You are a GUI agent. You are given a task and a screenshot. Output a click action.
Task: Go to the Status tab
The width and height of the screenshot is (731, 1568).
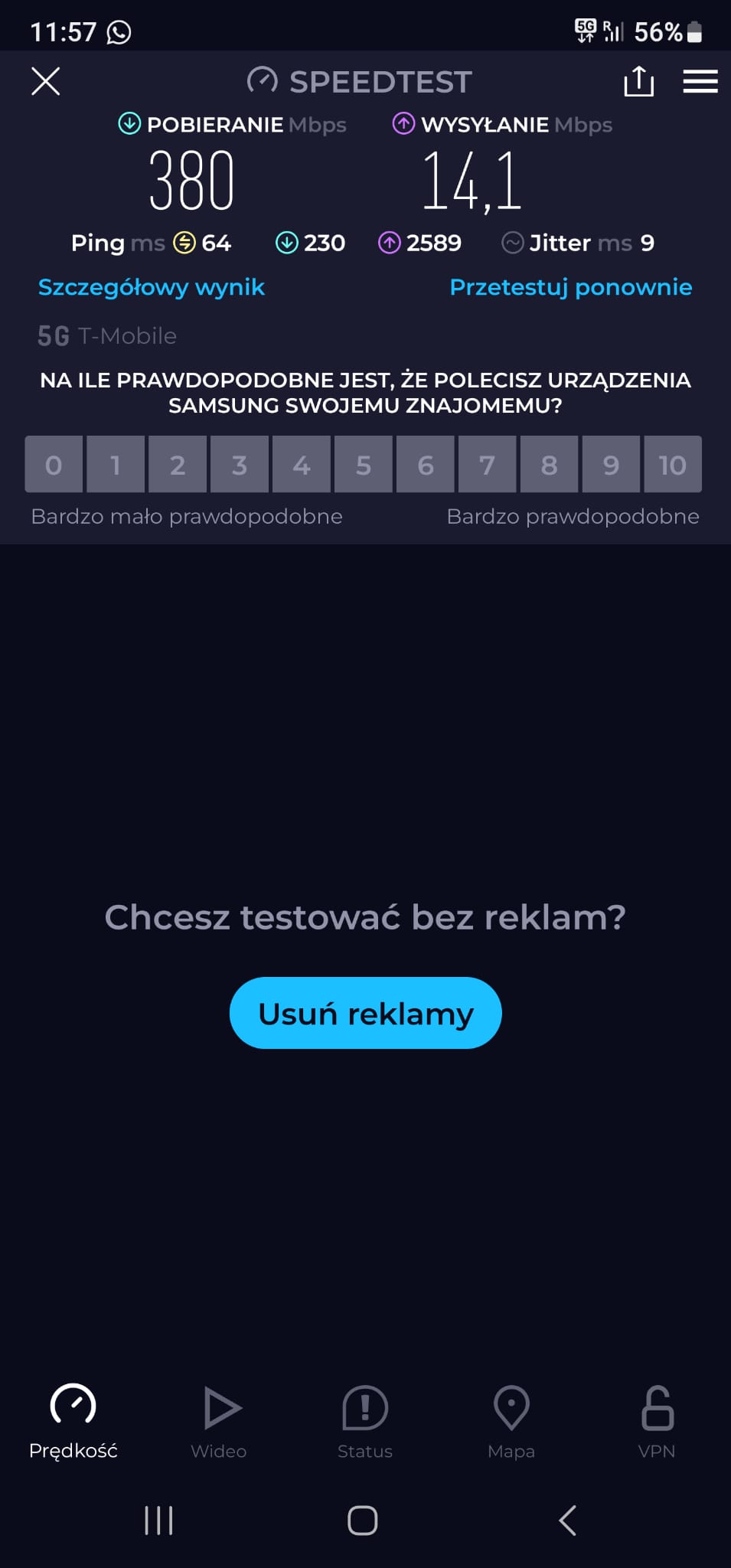tap(365, 1422)
